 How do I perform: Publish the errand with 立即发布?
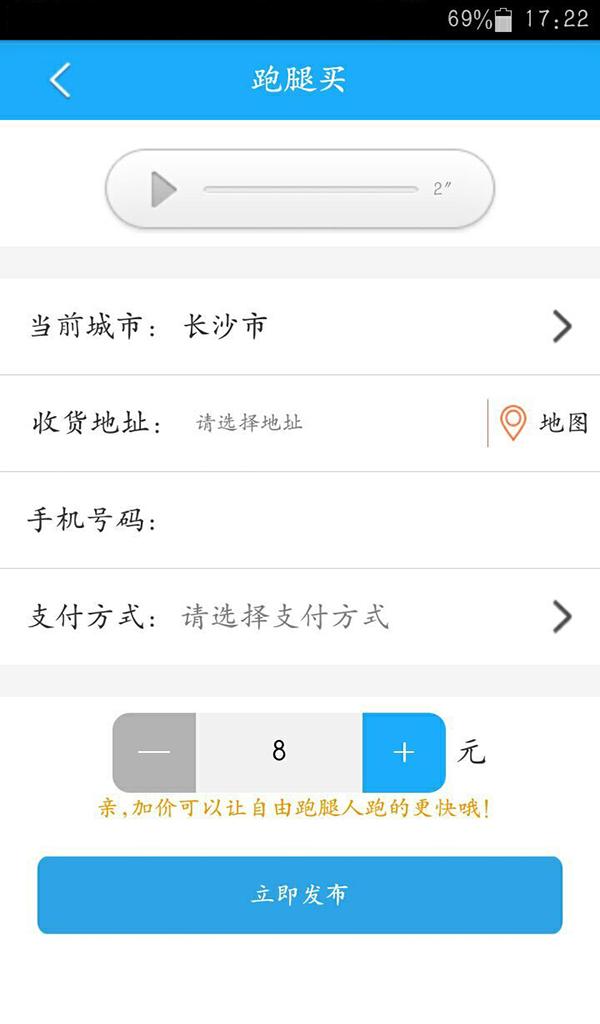(300, 895)
